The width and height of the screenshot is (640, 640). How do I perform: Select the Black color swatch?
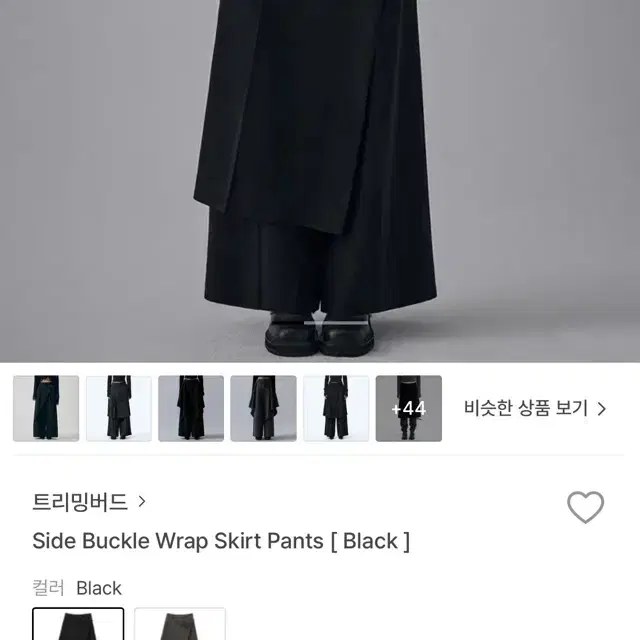[x=78, y=624]
